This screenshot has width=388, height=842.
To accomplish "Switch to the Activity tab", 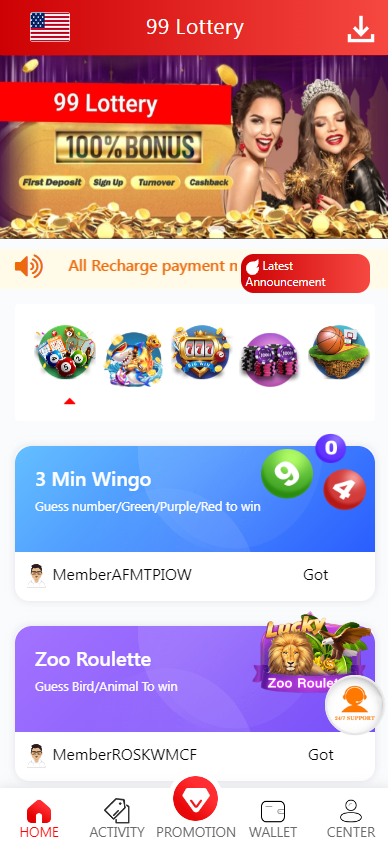I will (x=117, y=819).
